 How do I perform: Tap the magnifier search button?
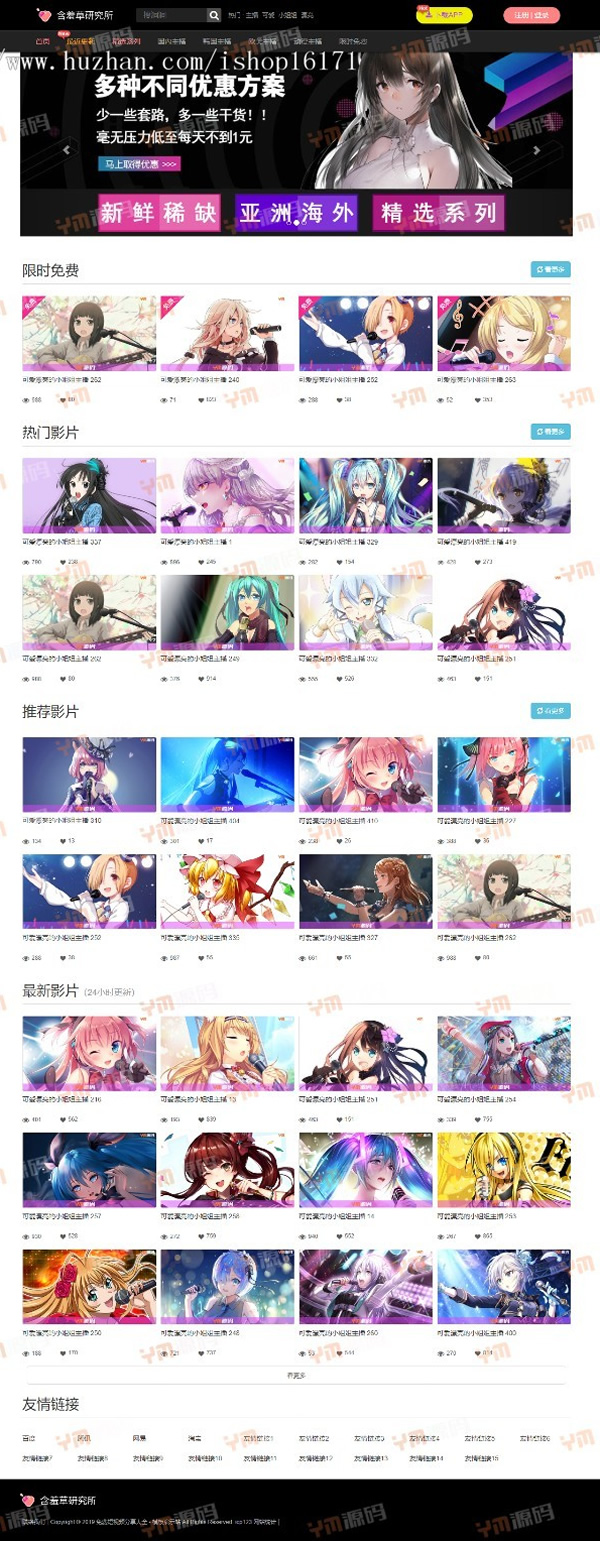[214, 15]
